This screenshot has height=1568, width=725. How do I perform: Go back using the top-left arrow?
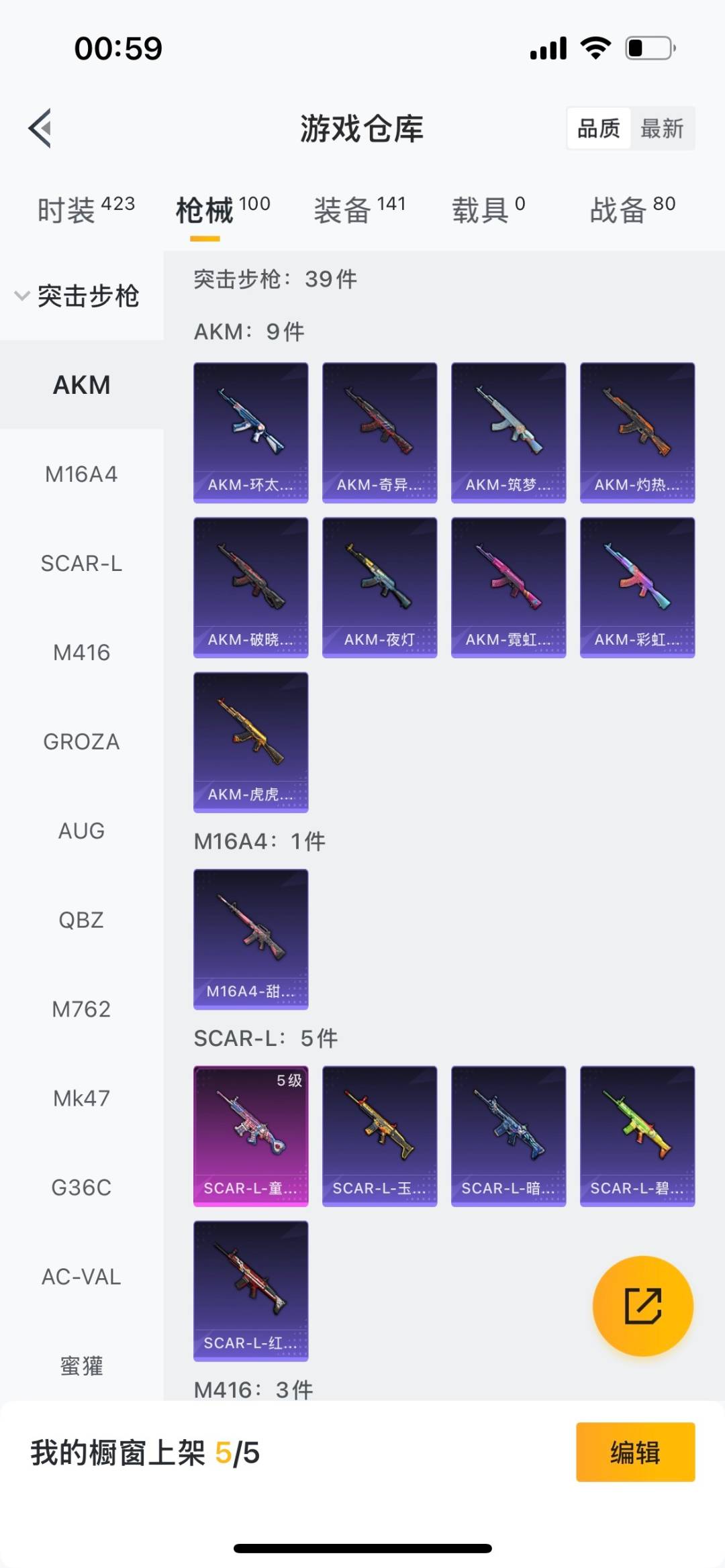pyautogui.click(x=40, y=127)
